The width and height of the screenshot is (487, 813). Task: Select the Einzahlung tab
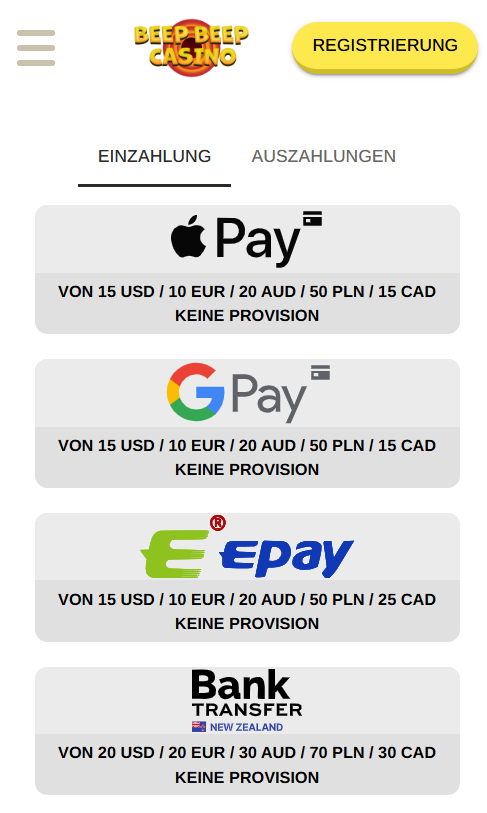tap(155, 156)
